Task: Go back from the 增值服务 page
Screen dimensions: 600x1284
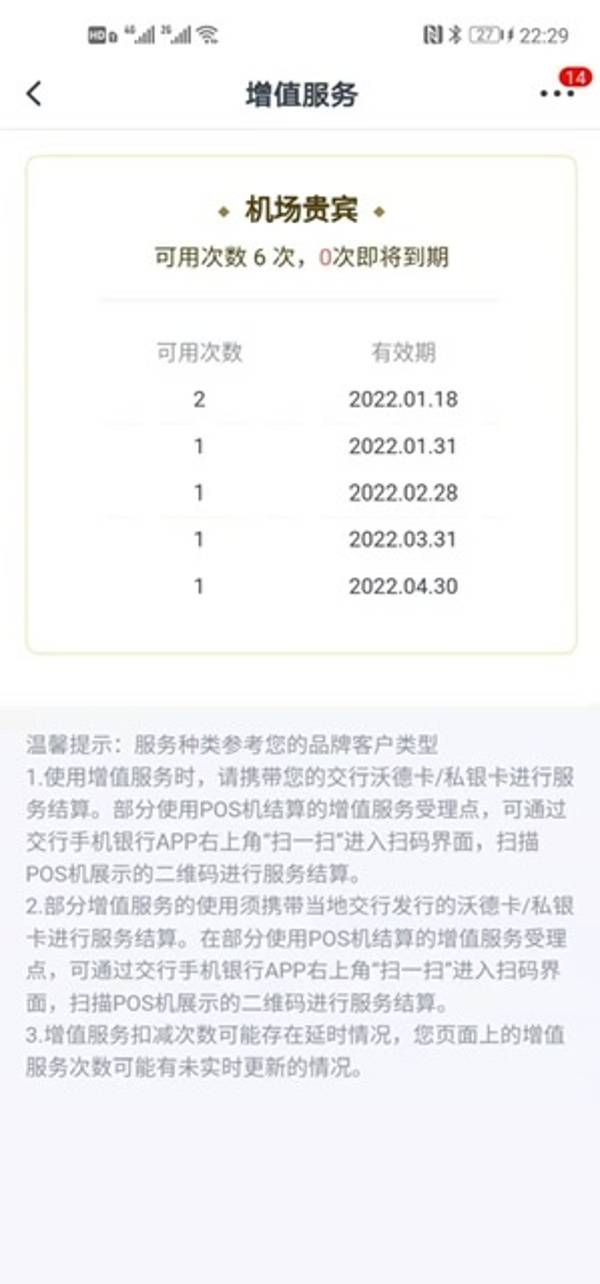Action: [34, 94]
